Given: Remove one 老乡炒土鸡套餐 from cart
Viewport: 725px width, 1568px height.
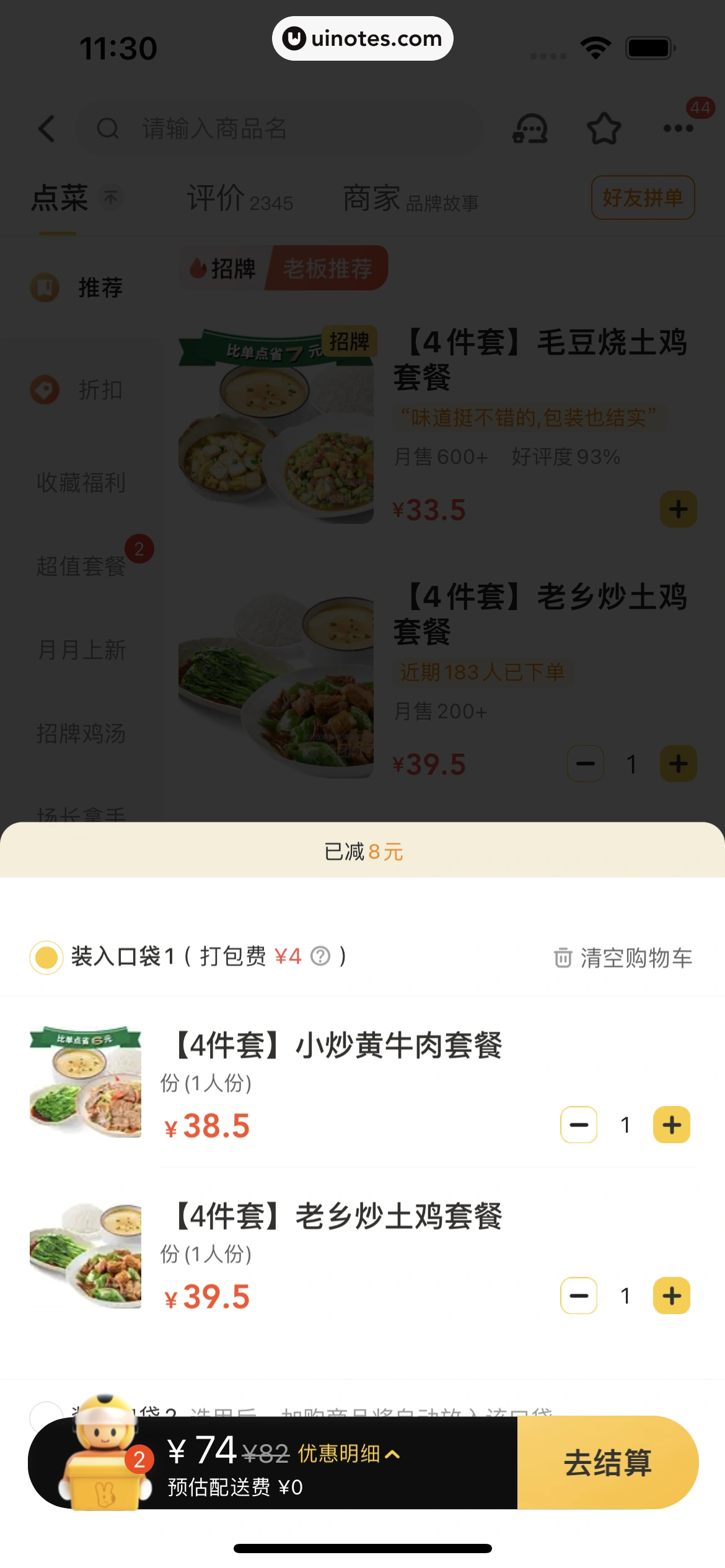Looking at the screenshot, I should click(579, 1296).
